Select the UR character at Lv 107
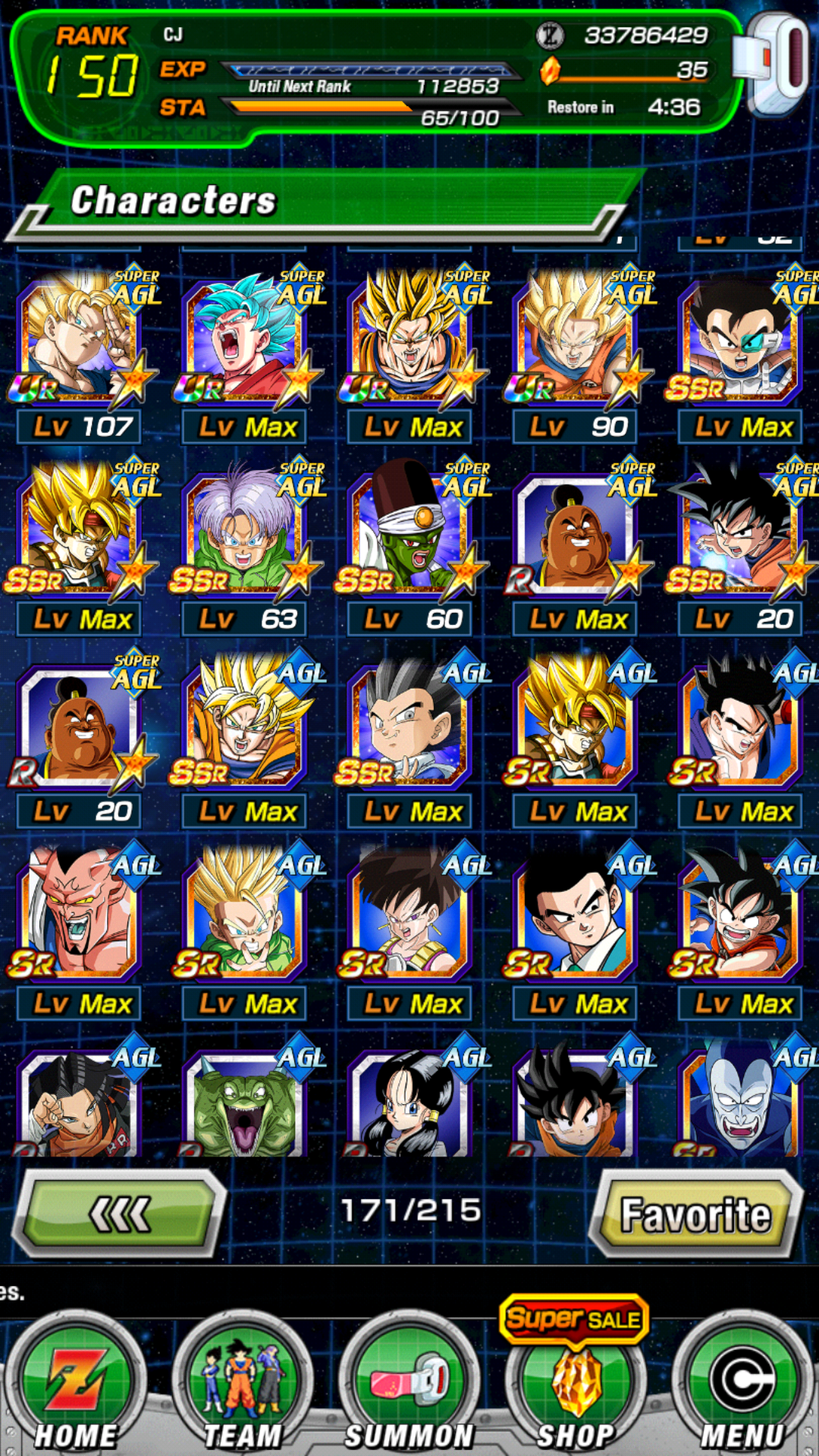This screenshot has height=1456, width=819. click(80, 341)
